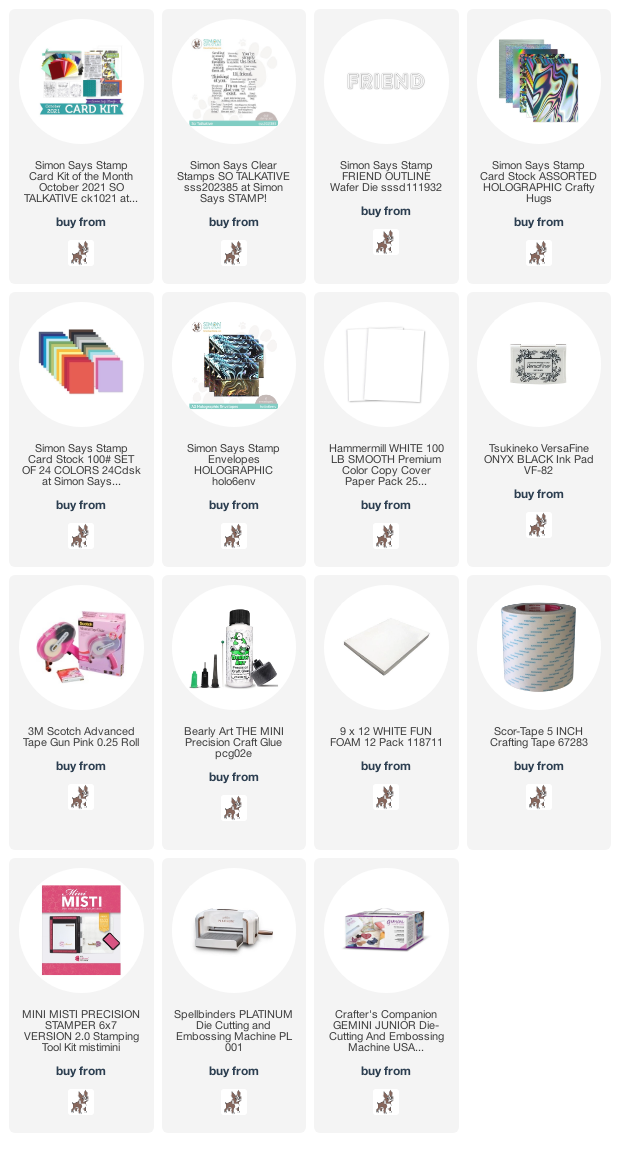620x1153 pixels.
Task: Tap the store icon under FRIEND OUTLINE die
Action: tap(386, 242)
